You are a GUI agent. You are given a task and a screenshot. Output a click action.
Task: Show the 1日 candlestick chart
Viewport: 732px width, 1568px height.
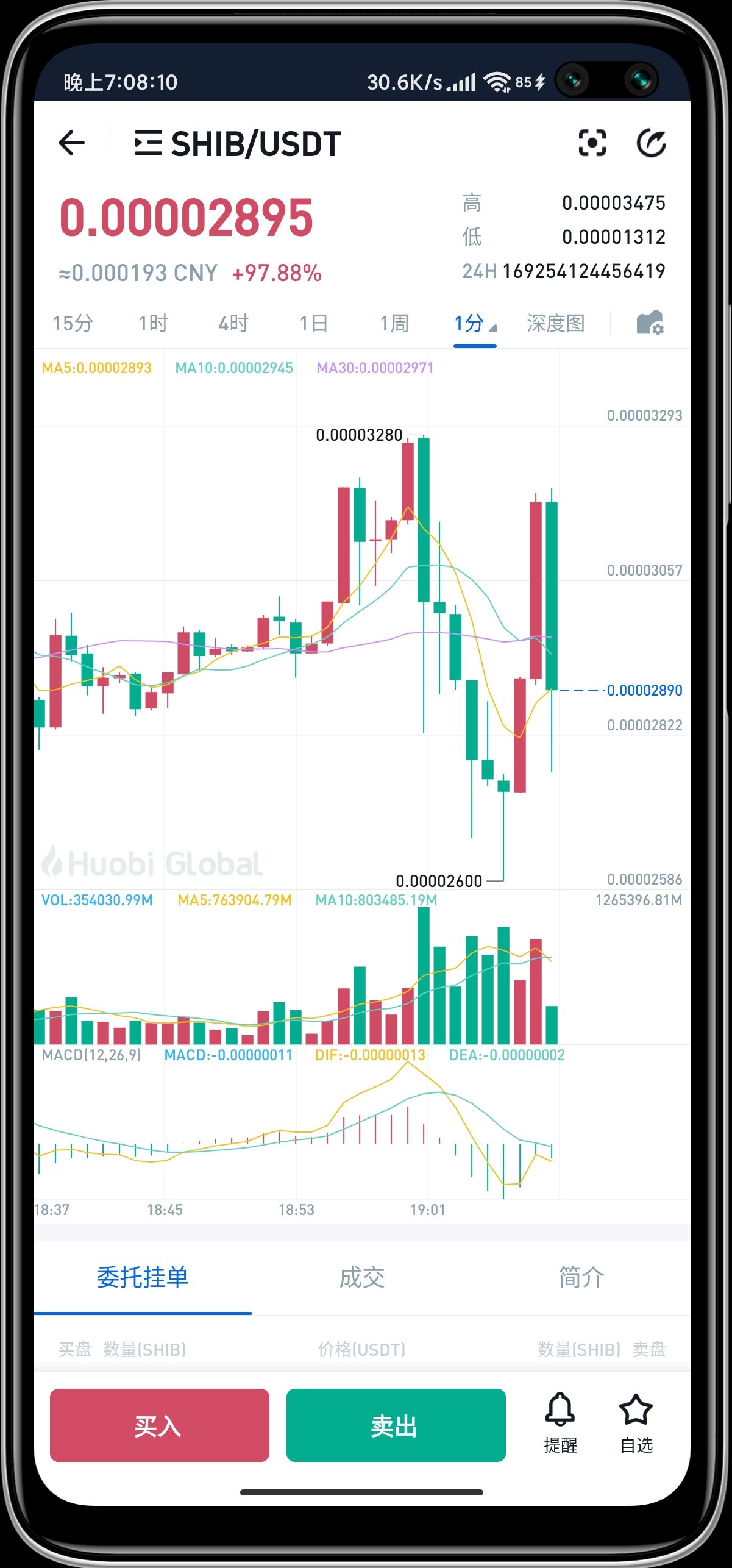pyautogui.click(x=314, y=323)
